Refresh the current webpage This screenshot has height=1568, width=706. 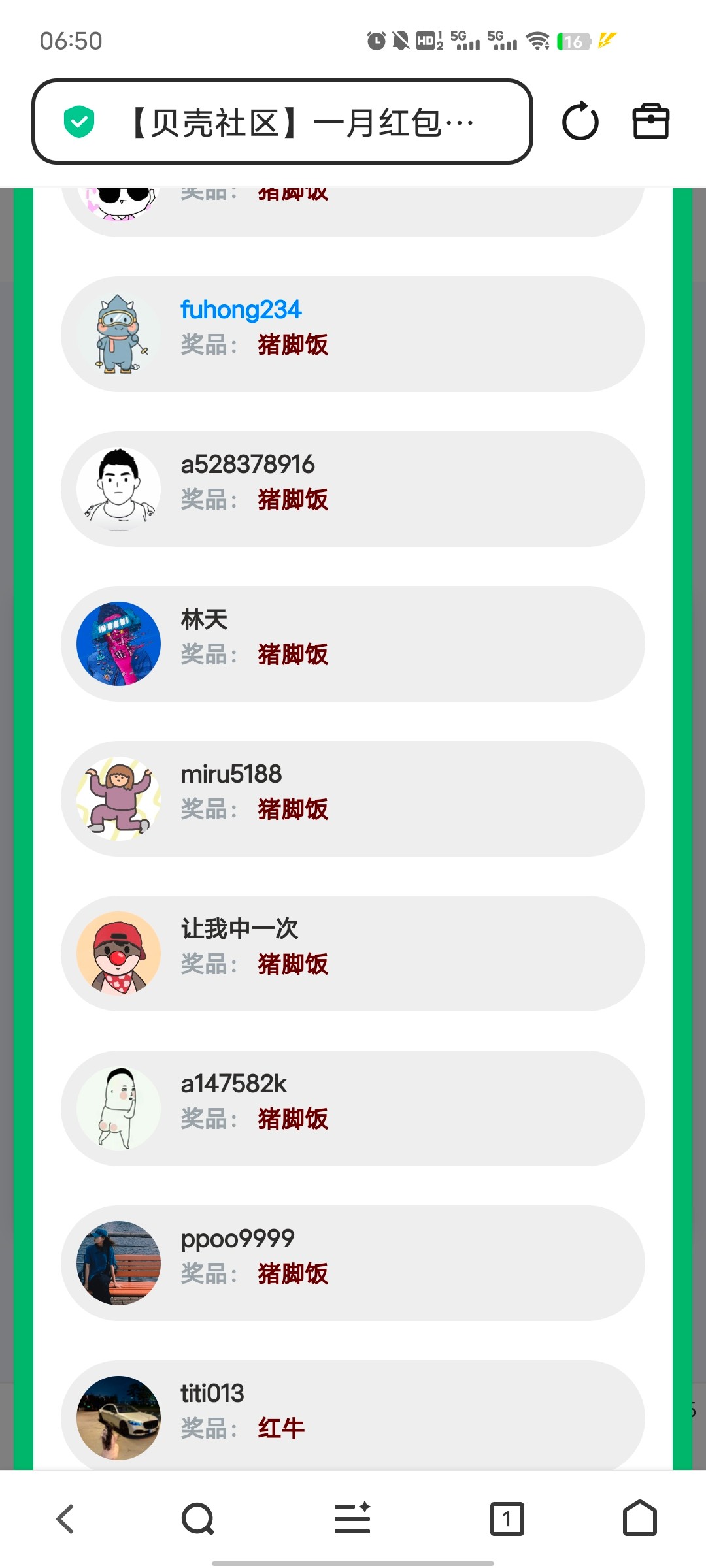click(x=580, y=121)
